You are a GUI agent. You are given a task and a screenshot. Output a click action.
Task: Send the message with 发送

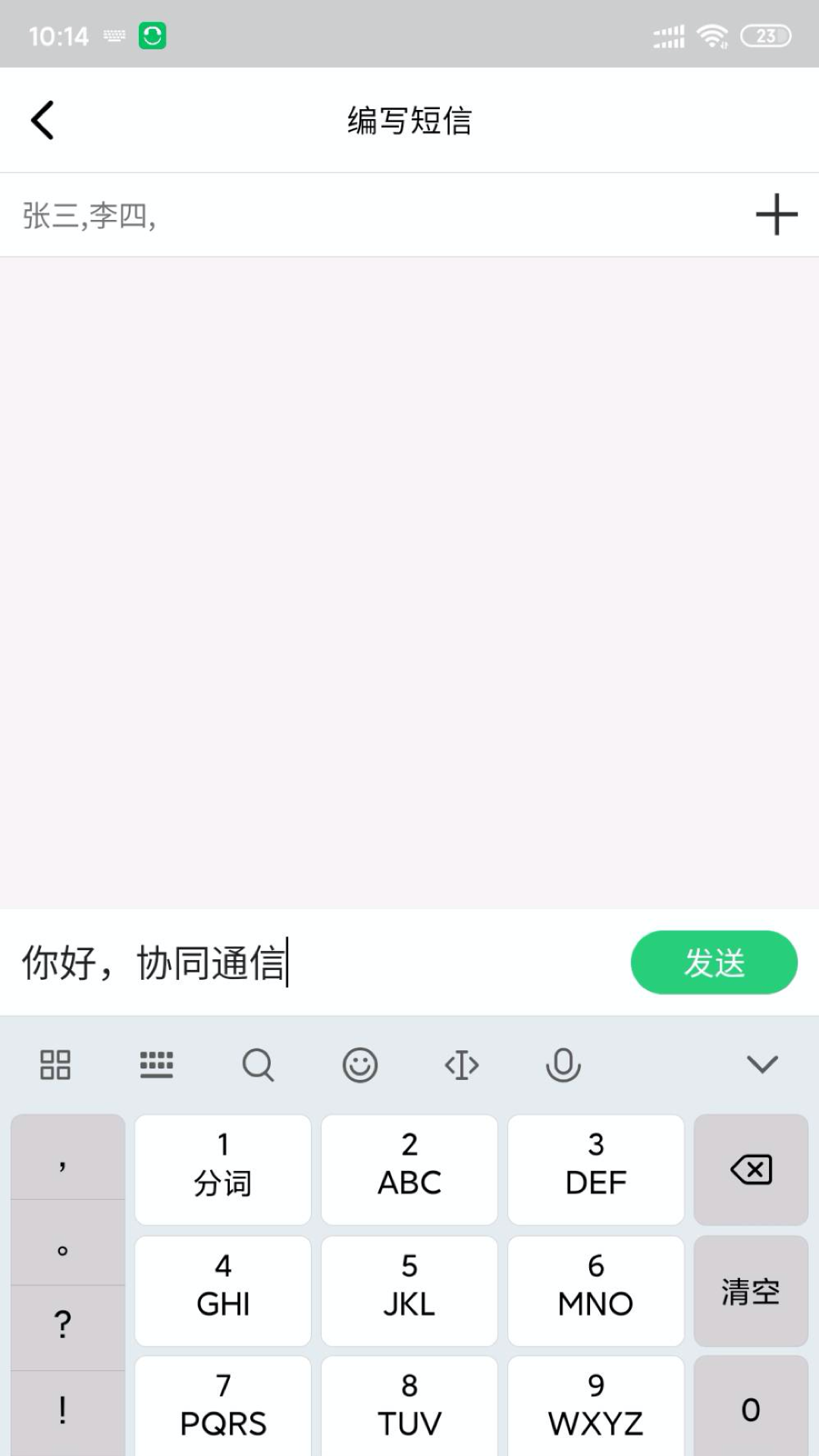pyautogui.click(x=714, y=962)
